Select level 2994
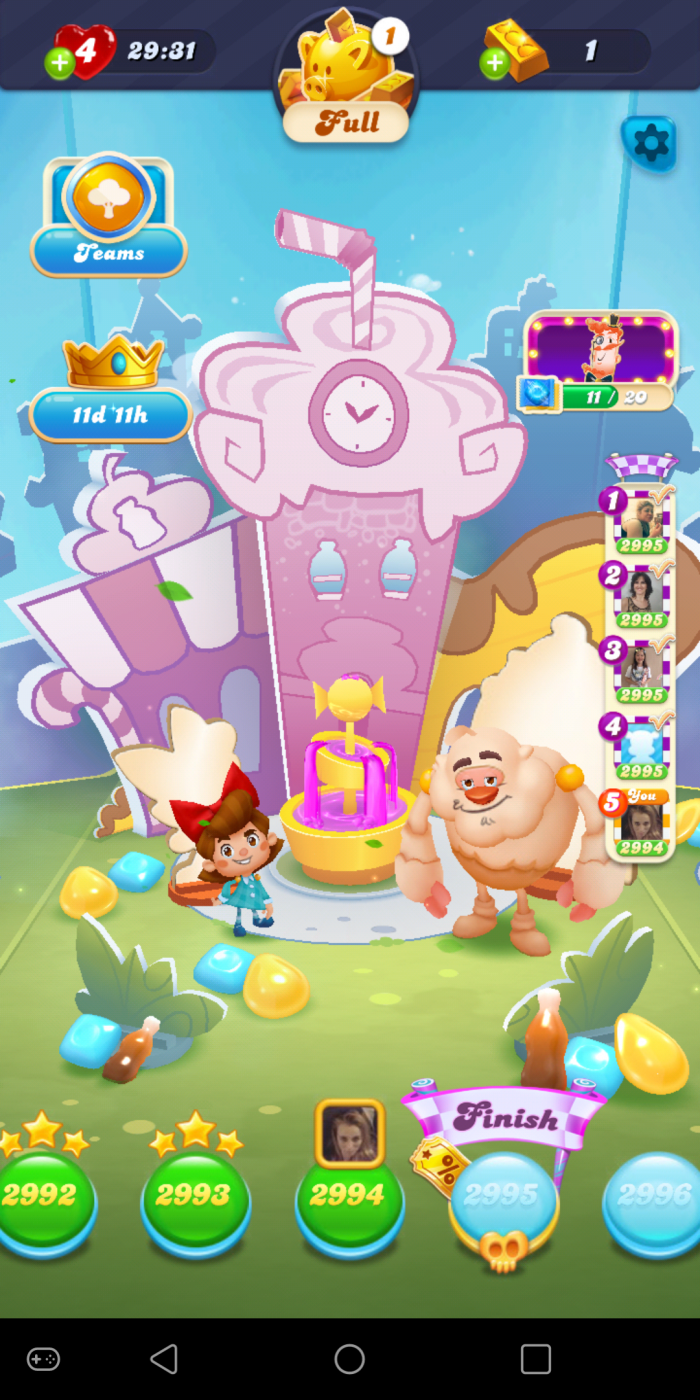 (x=349, y=1195)
